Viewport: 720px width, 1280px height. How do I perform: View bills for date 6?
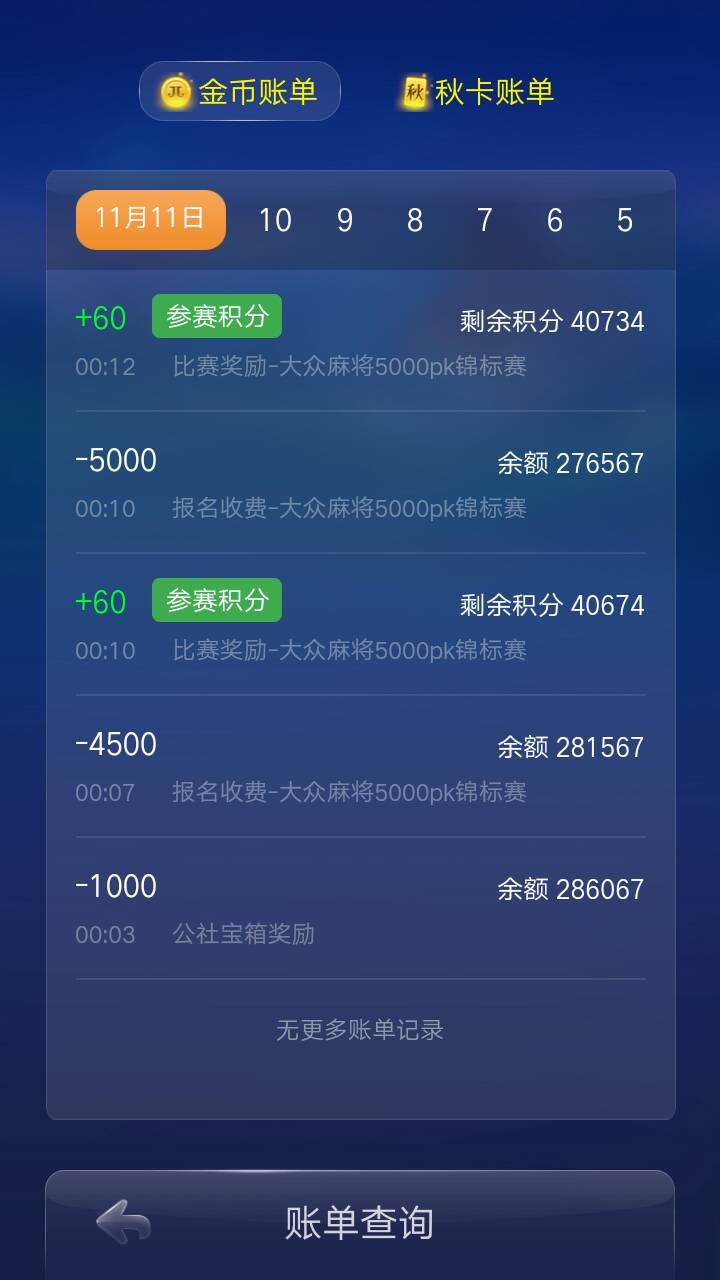point(555,221)
